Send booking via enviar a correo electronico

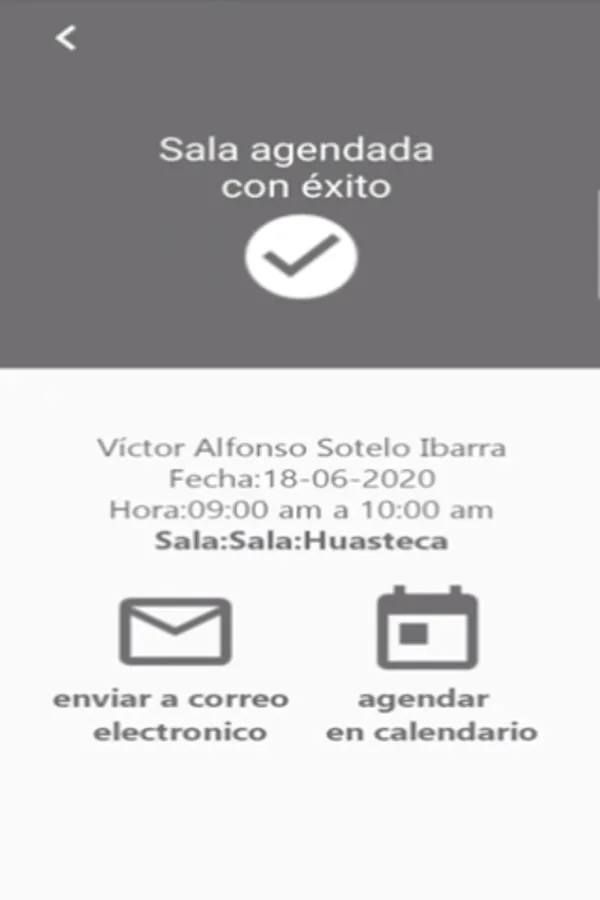[176, 632]
